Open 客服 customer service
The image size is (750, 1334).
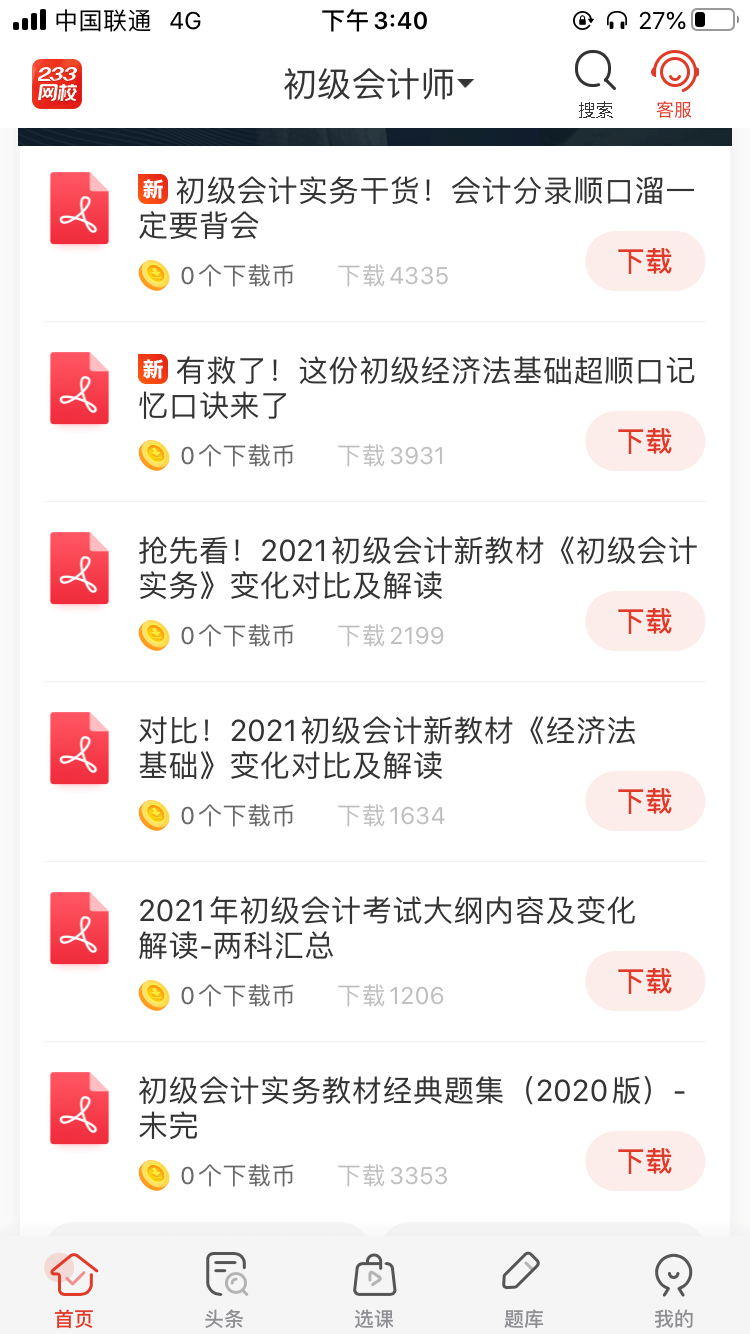pyautogui.click(x=674, y=85)
